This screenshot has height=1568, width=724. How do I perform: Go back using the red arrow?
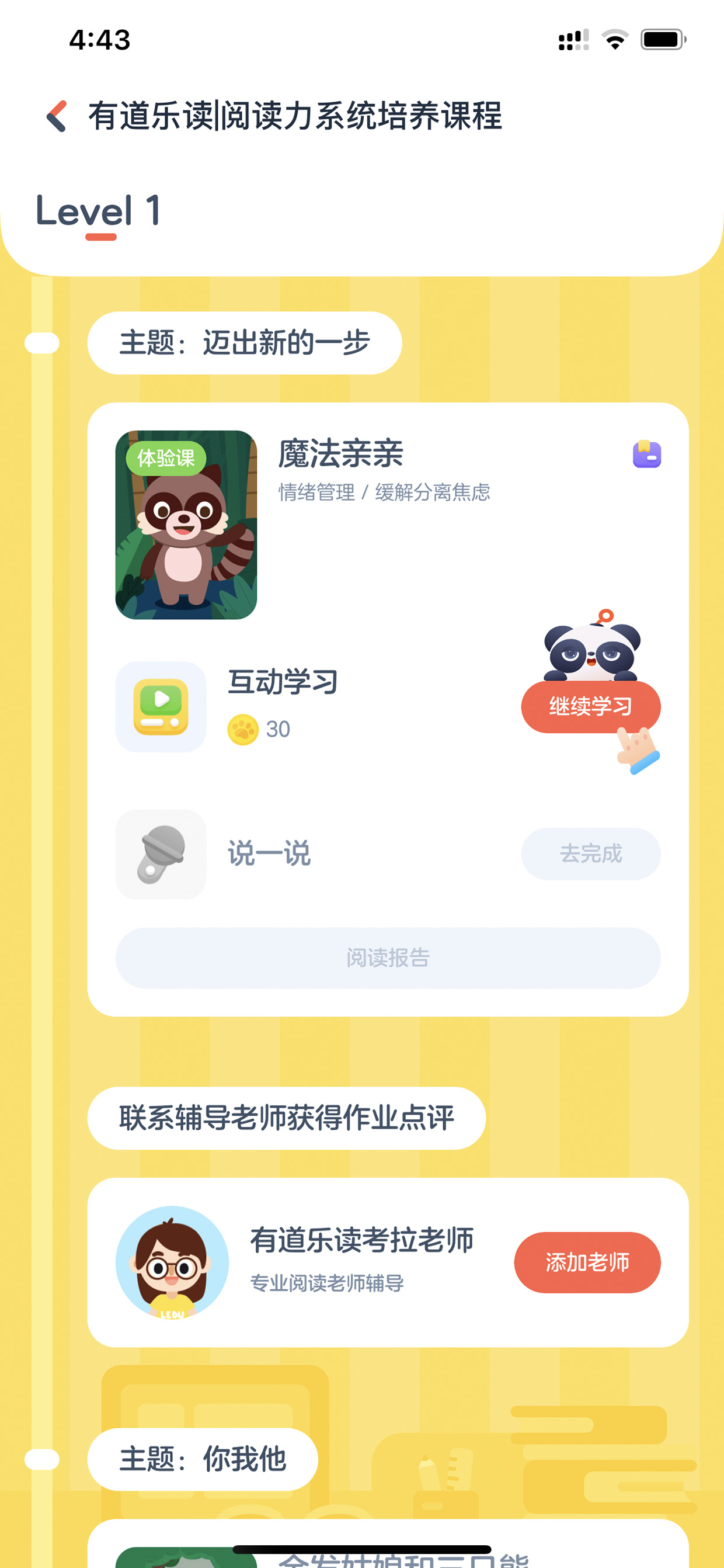tap(56, 116)
